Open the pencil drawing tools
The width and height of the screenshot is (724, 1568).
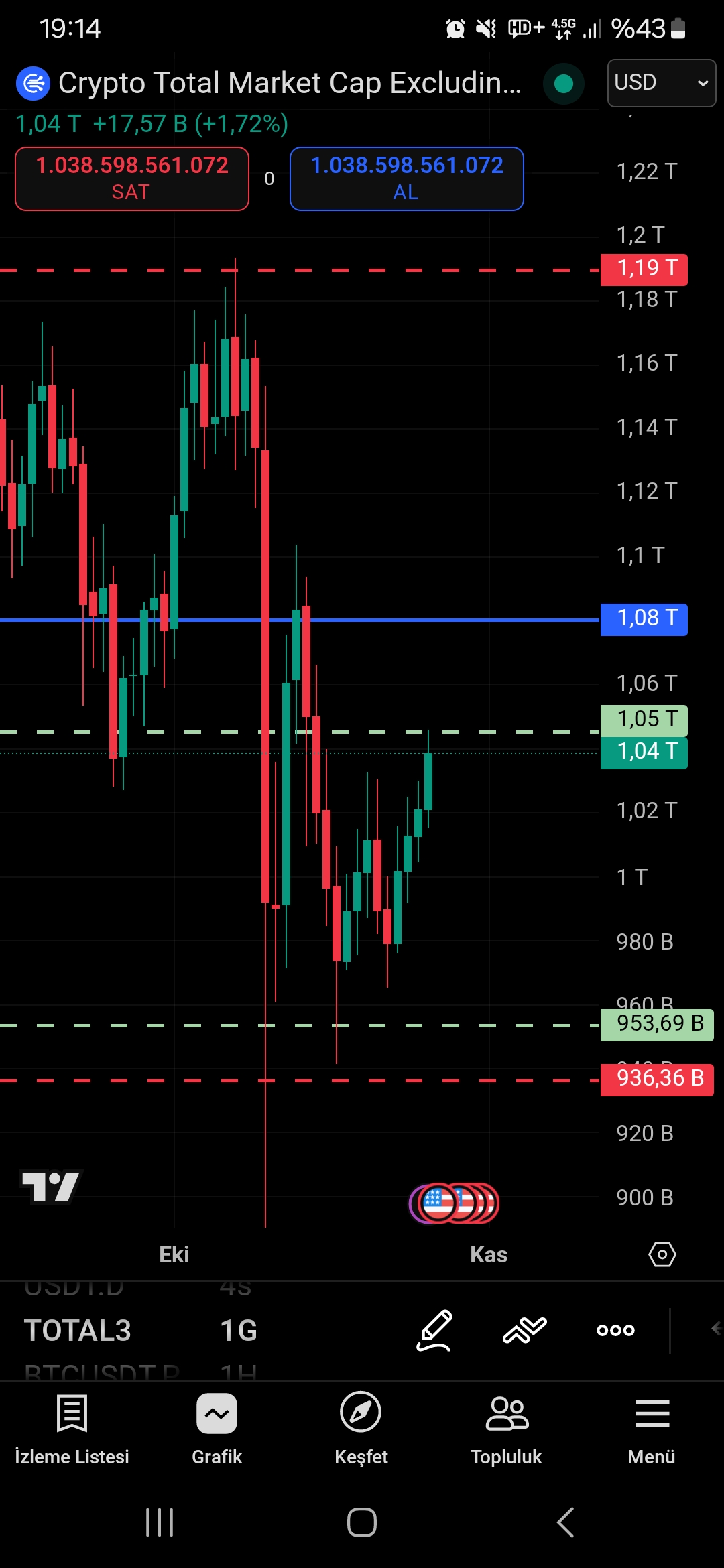coord(434,1329)
